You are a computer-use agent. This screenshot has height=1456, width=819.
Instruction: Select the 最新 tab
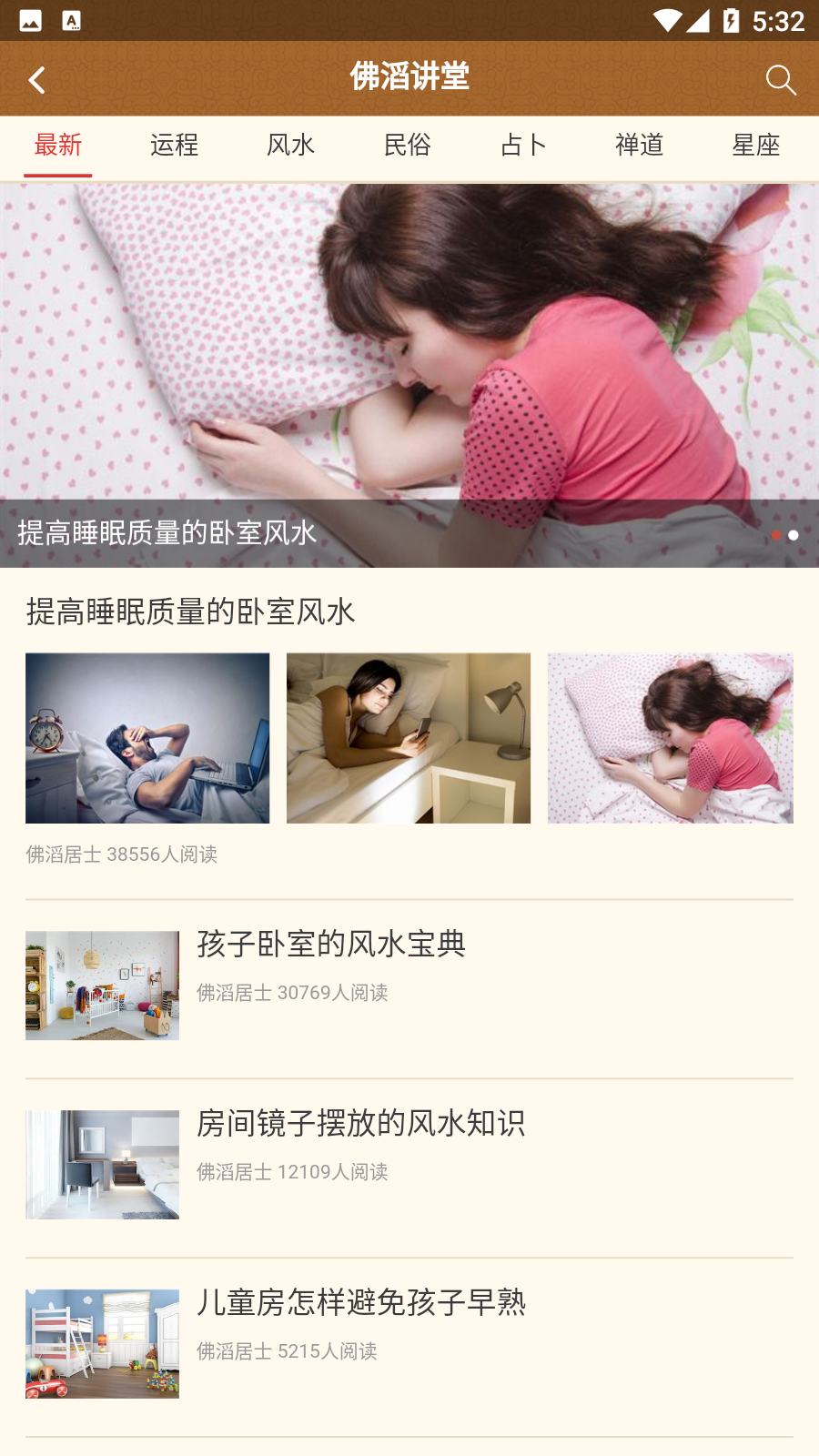click(x=58, y=146)
